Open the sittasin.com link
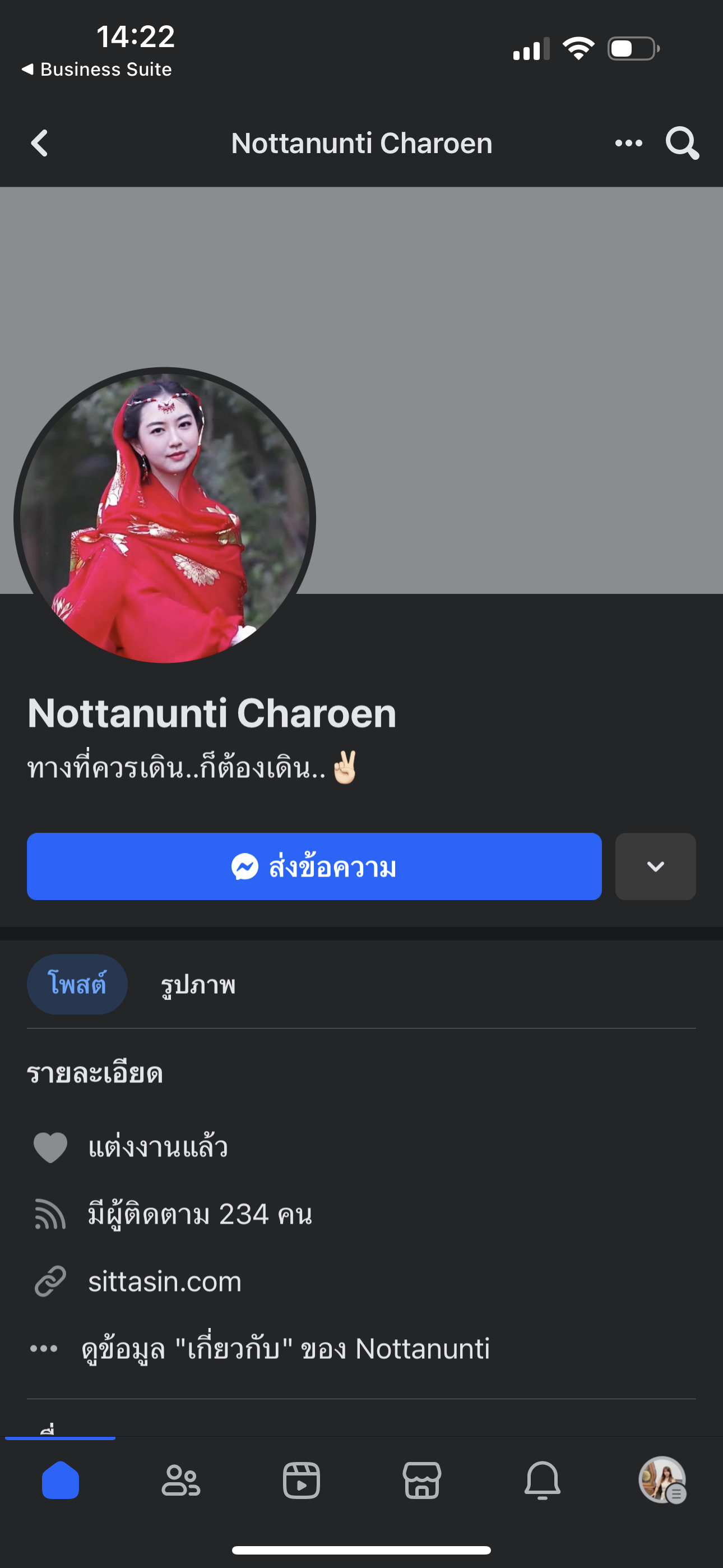Viewport: 723px width, 1568px height. (165, 1281)
